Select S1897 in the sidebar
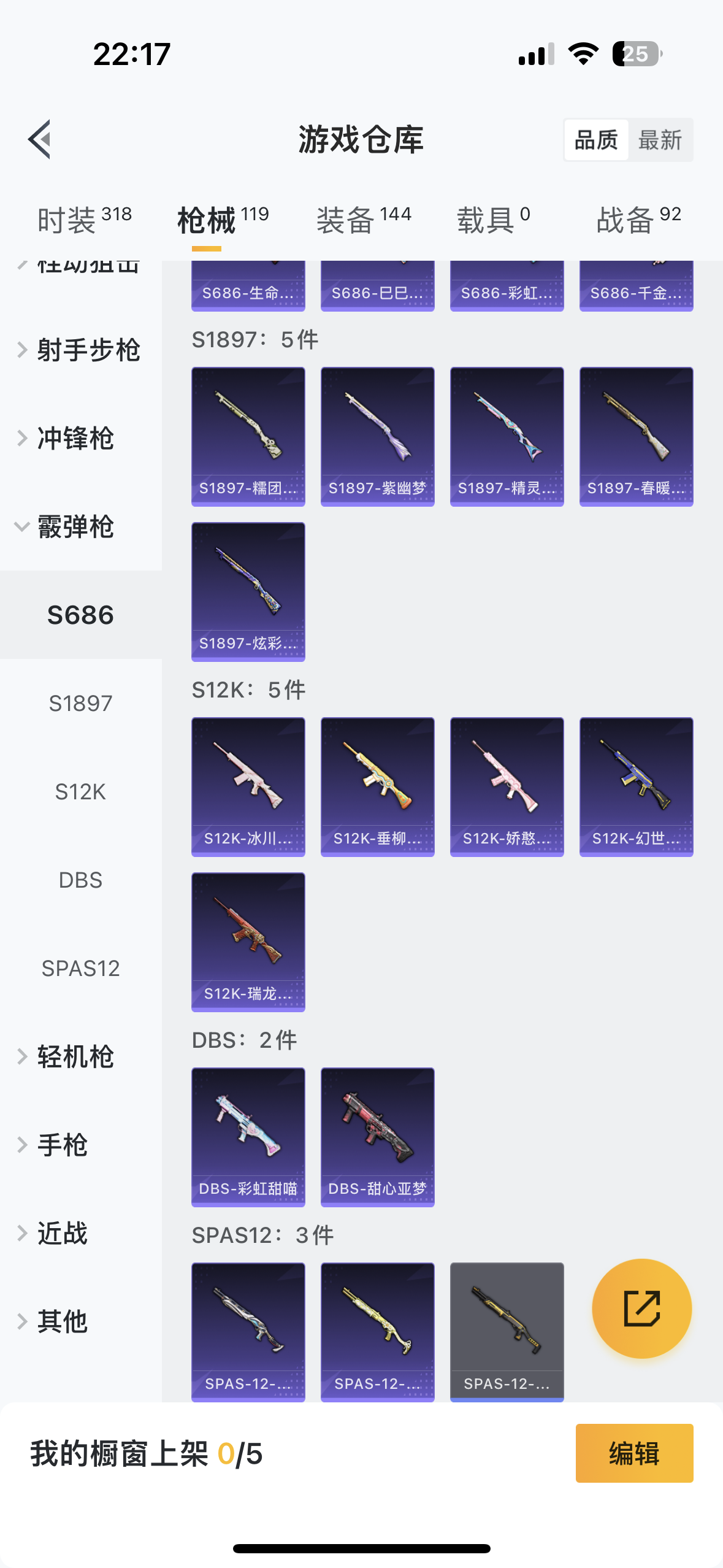Image resolution: width=723 pixels, height=1568 pixels. pyautogui.click(x=80, y=704)
